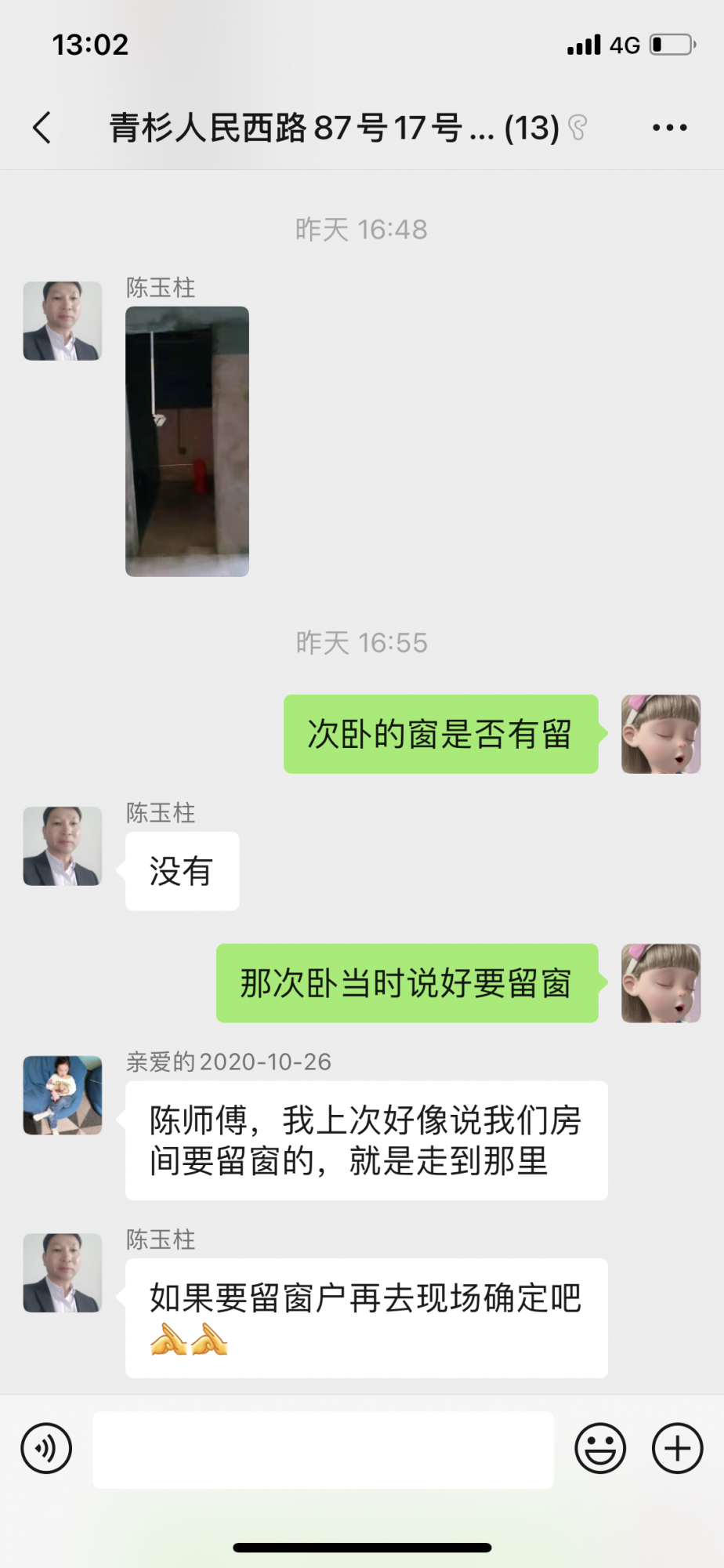The height and width of the screenshot is (1568, 724).
Task: Switch to voice message input
Action: tap(47, 1448)
